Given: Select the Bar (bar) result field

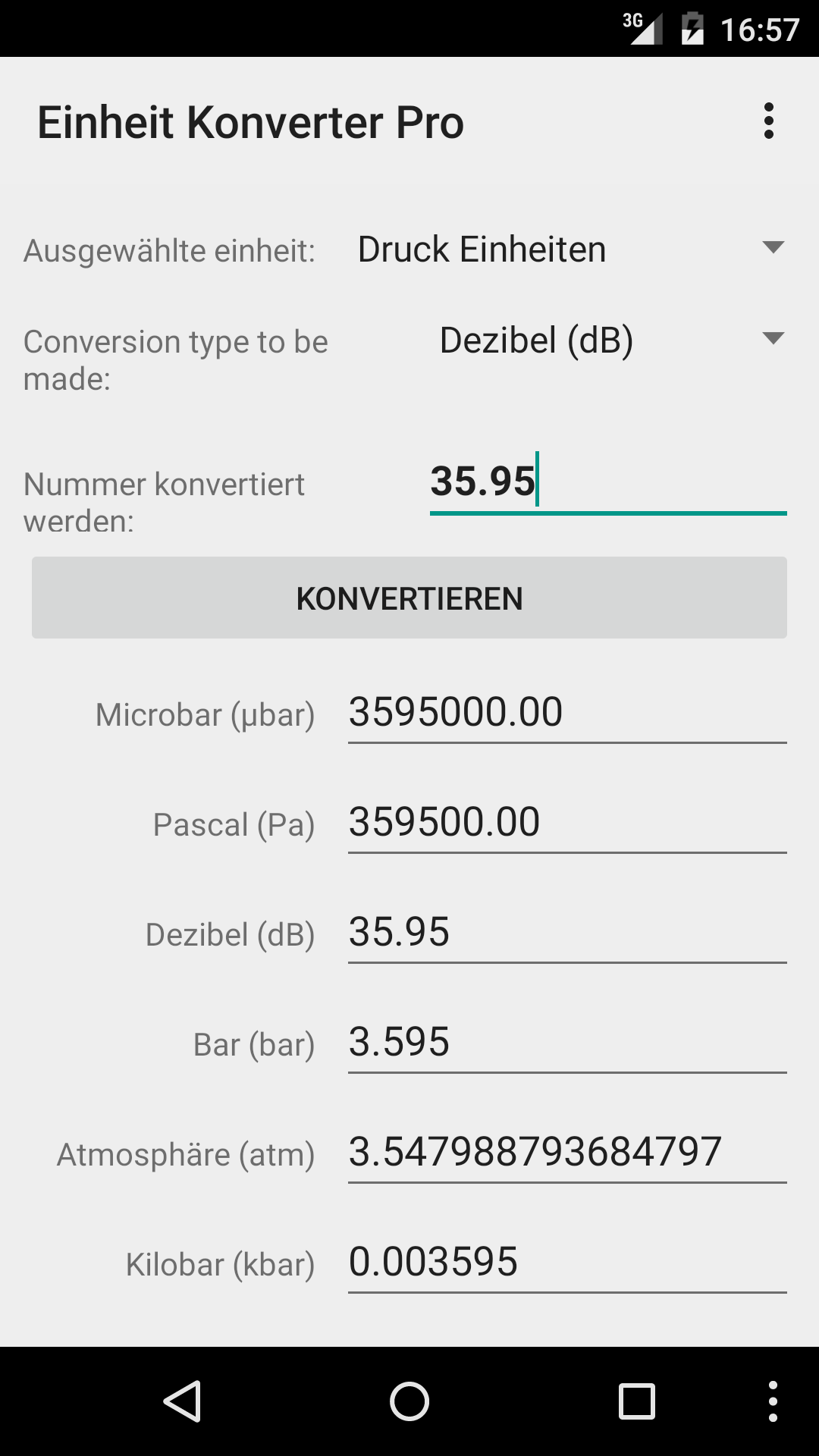Looking at the screenshot, I should point(566,1043).
